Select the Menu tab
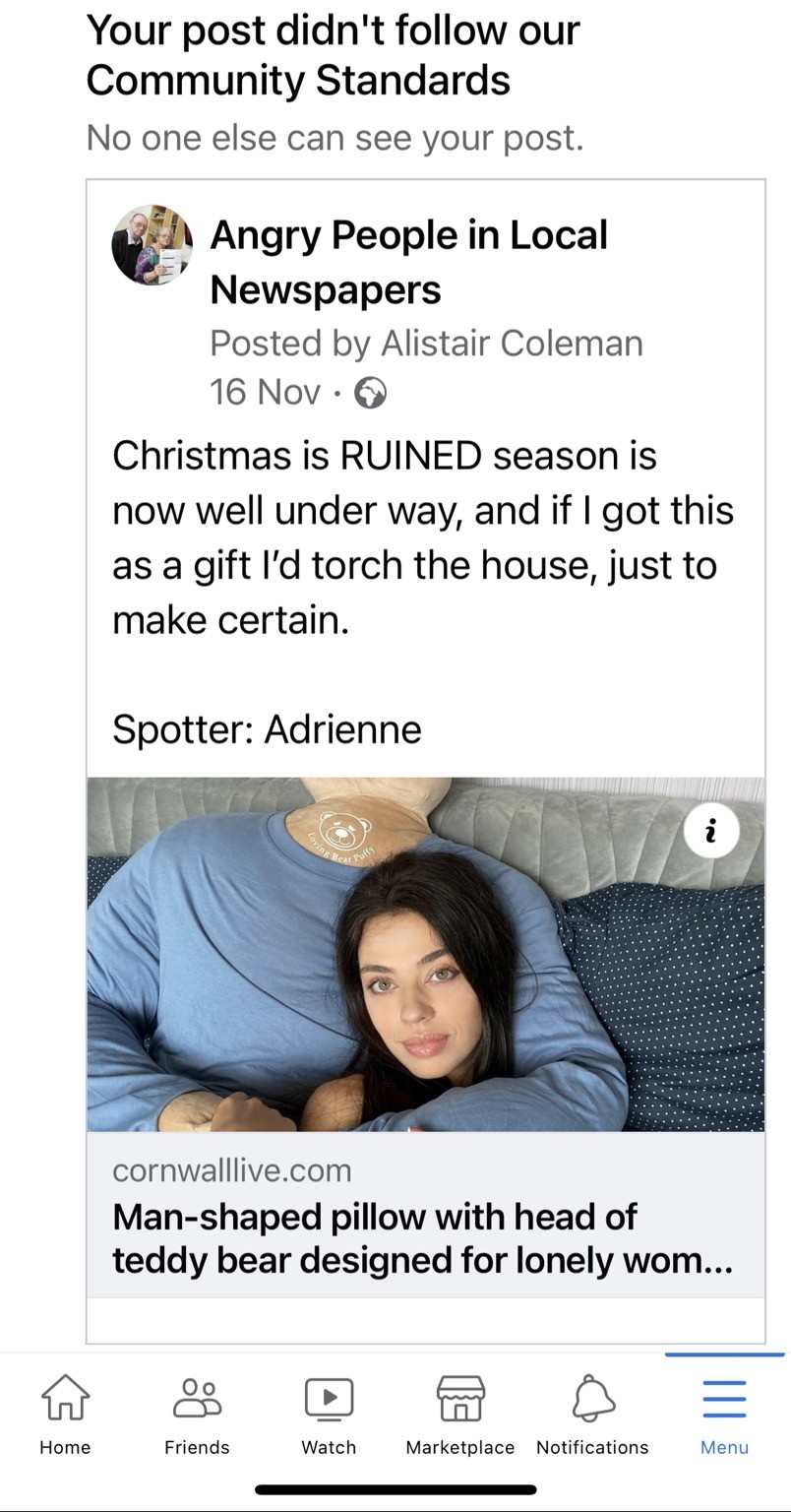Screen dimensions: 791x1512 (x=725, y=1414)
